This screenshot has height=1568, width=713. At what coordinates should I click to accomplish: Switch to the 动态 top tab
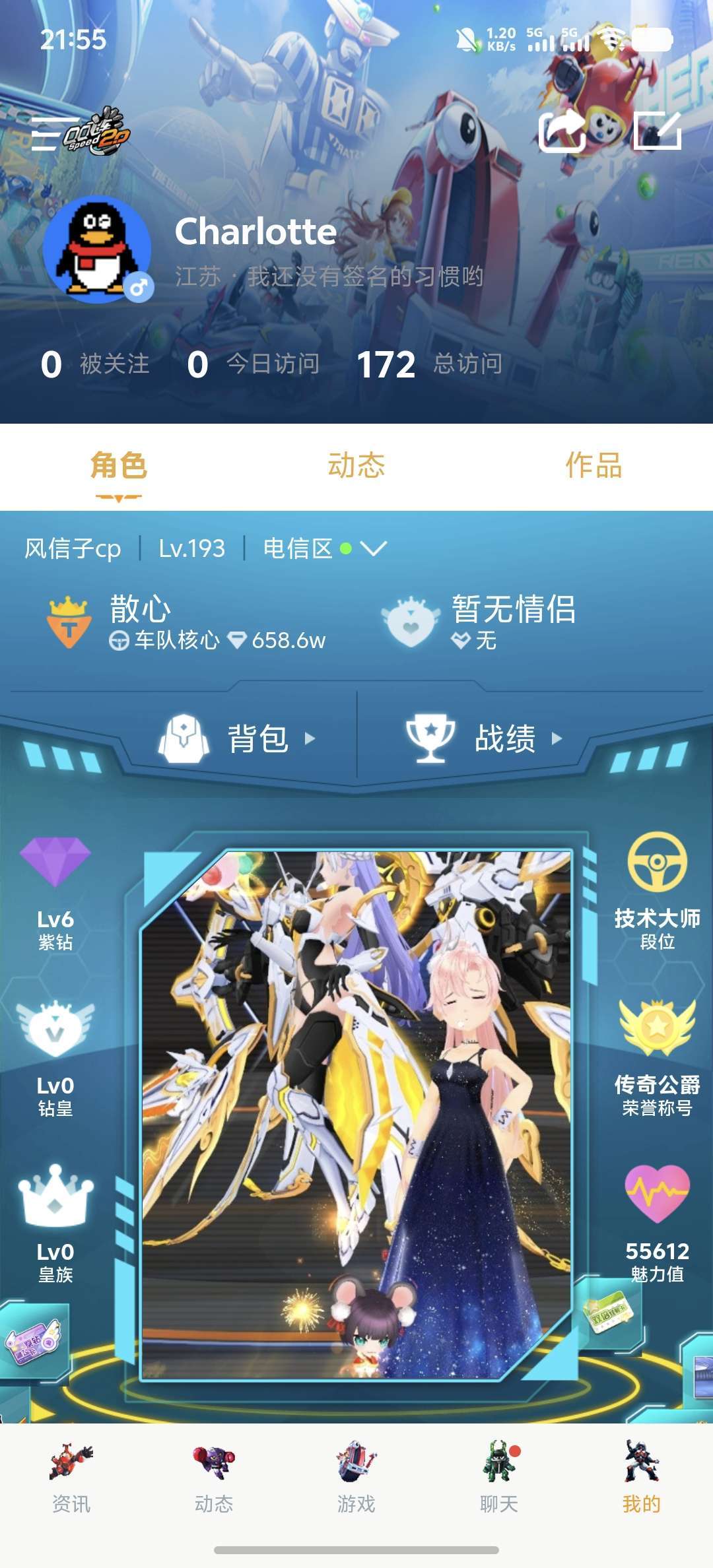click(x=356, y=465)
